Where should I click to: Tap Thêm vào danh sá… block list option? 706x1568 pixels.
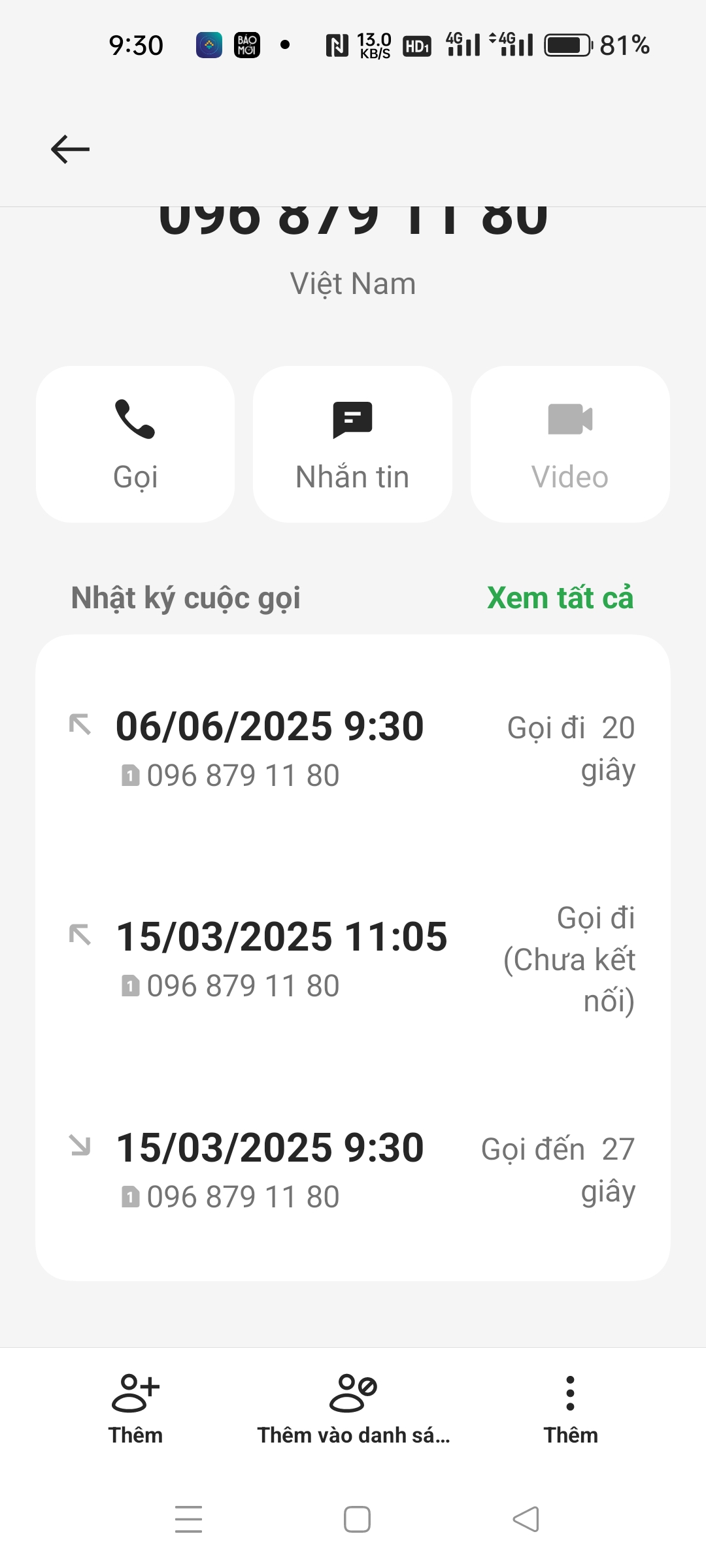[353, 1408]
